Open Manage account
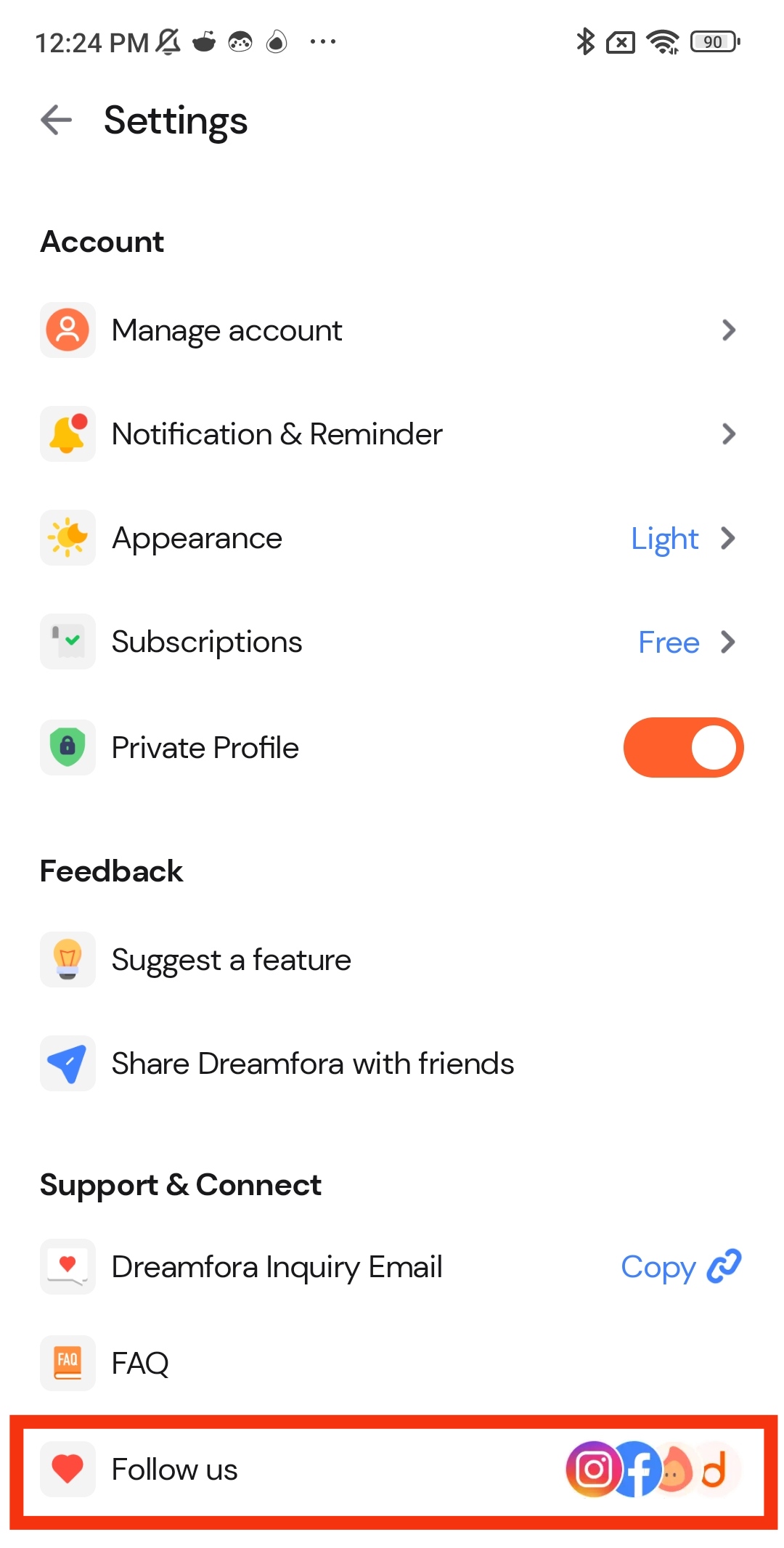Viewport: 784px width, 1548px height. (391, 330)
